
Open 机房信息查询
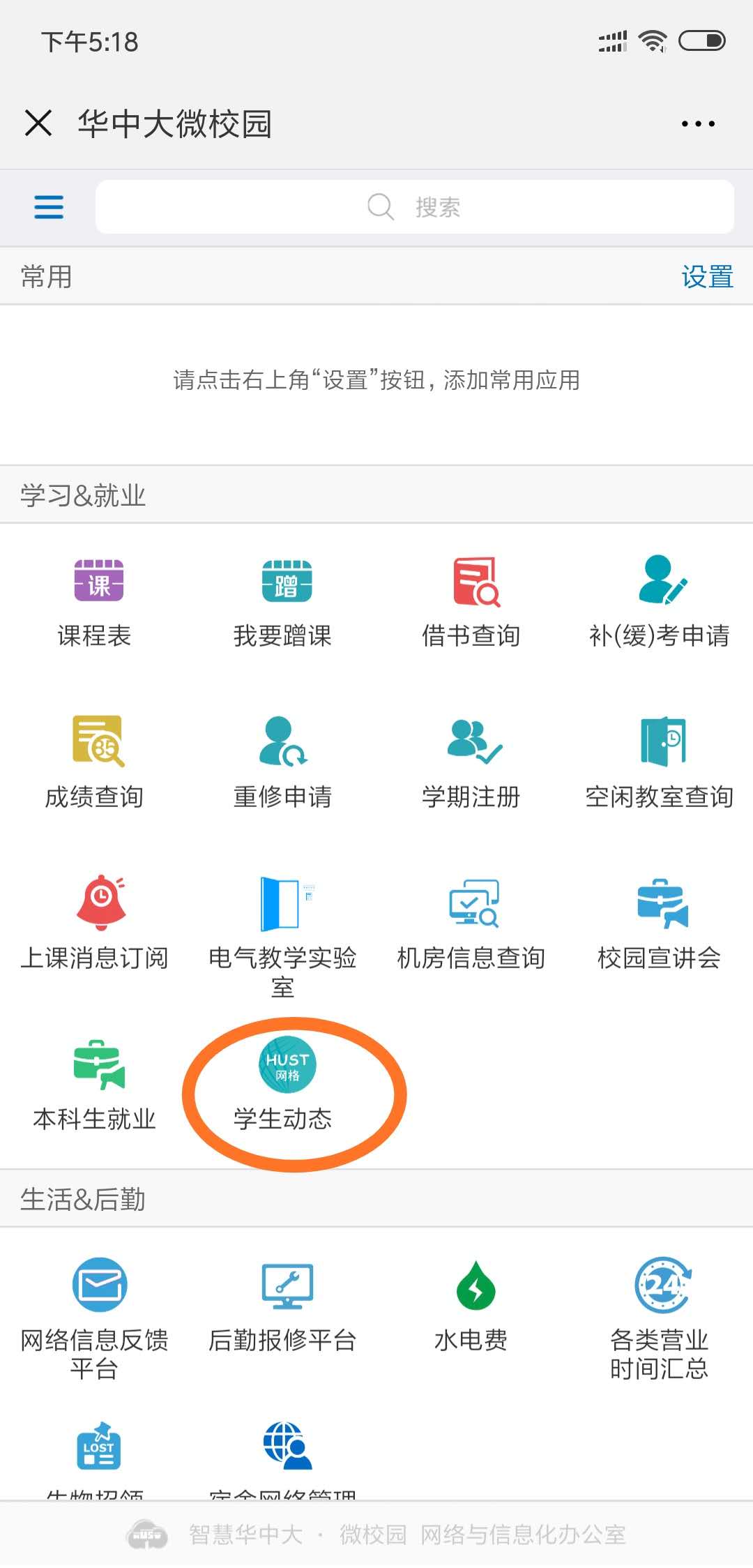pyautogui.click(x=471, y=922)
